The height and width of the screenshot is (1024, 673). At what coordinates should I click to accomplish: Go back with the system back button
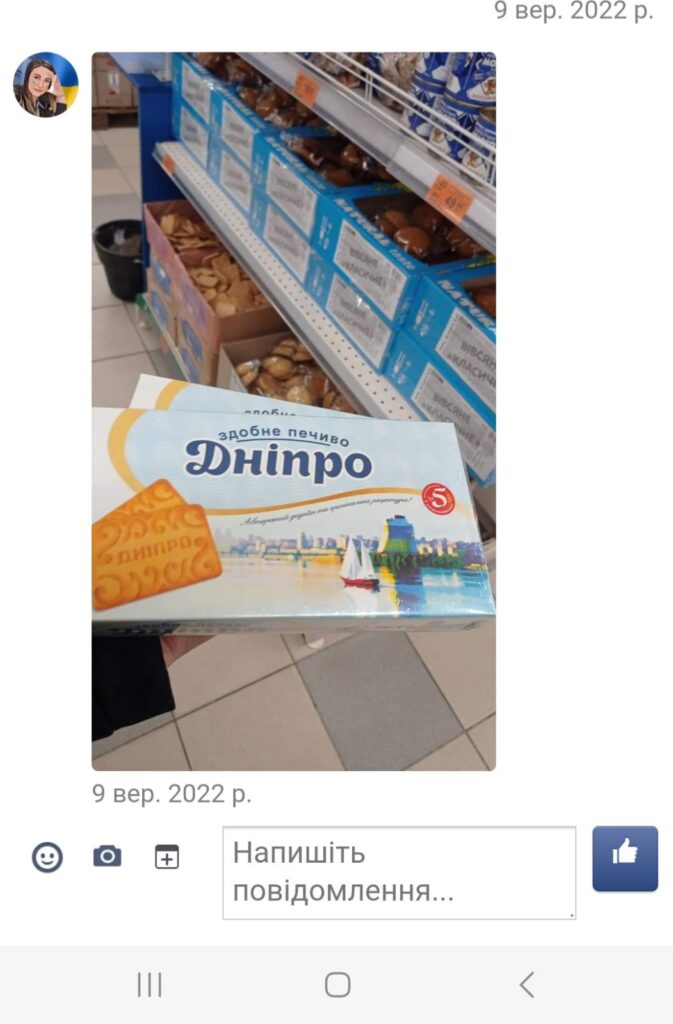click(x=526, y=985)
